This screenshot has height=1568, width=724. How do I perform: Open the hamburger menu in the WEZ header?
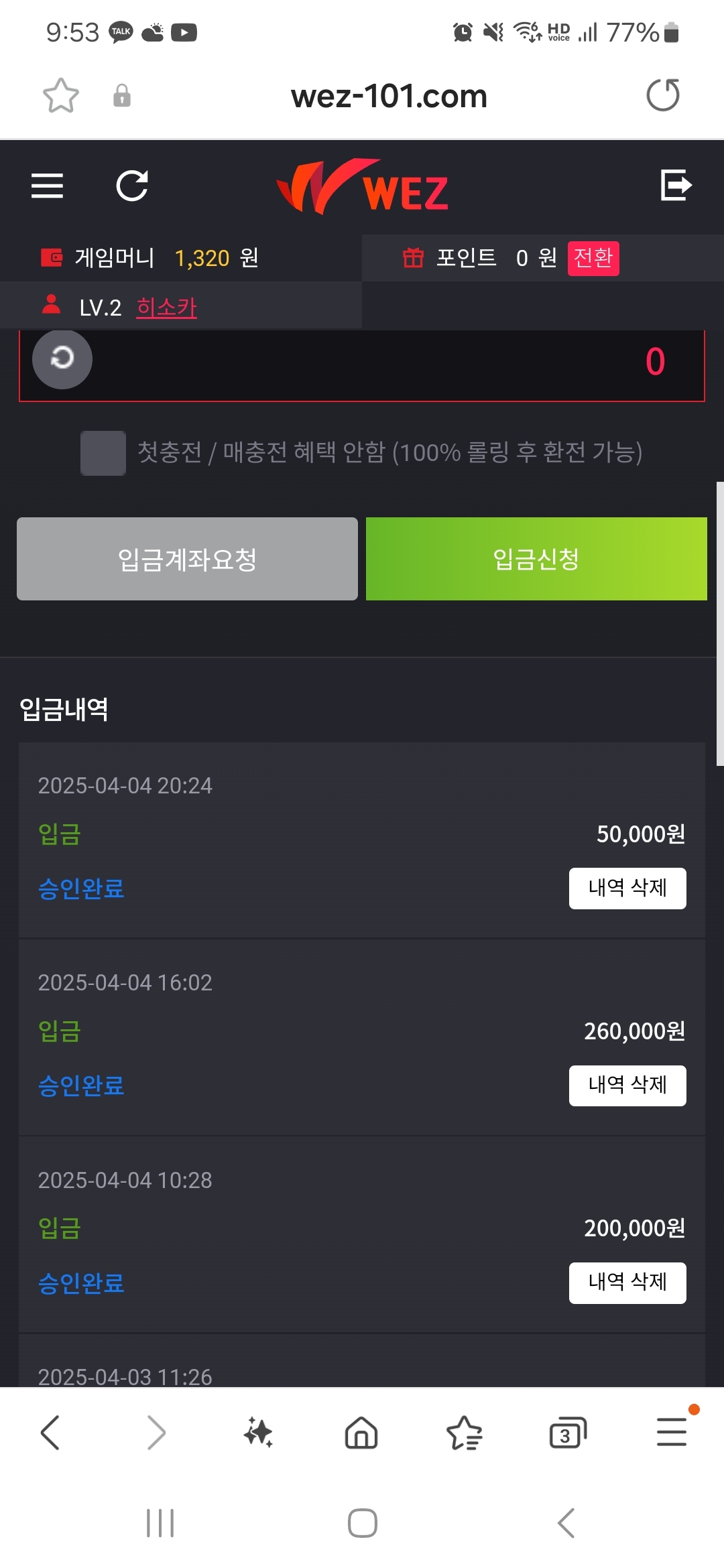tap(47, 186)
